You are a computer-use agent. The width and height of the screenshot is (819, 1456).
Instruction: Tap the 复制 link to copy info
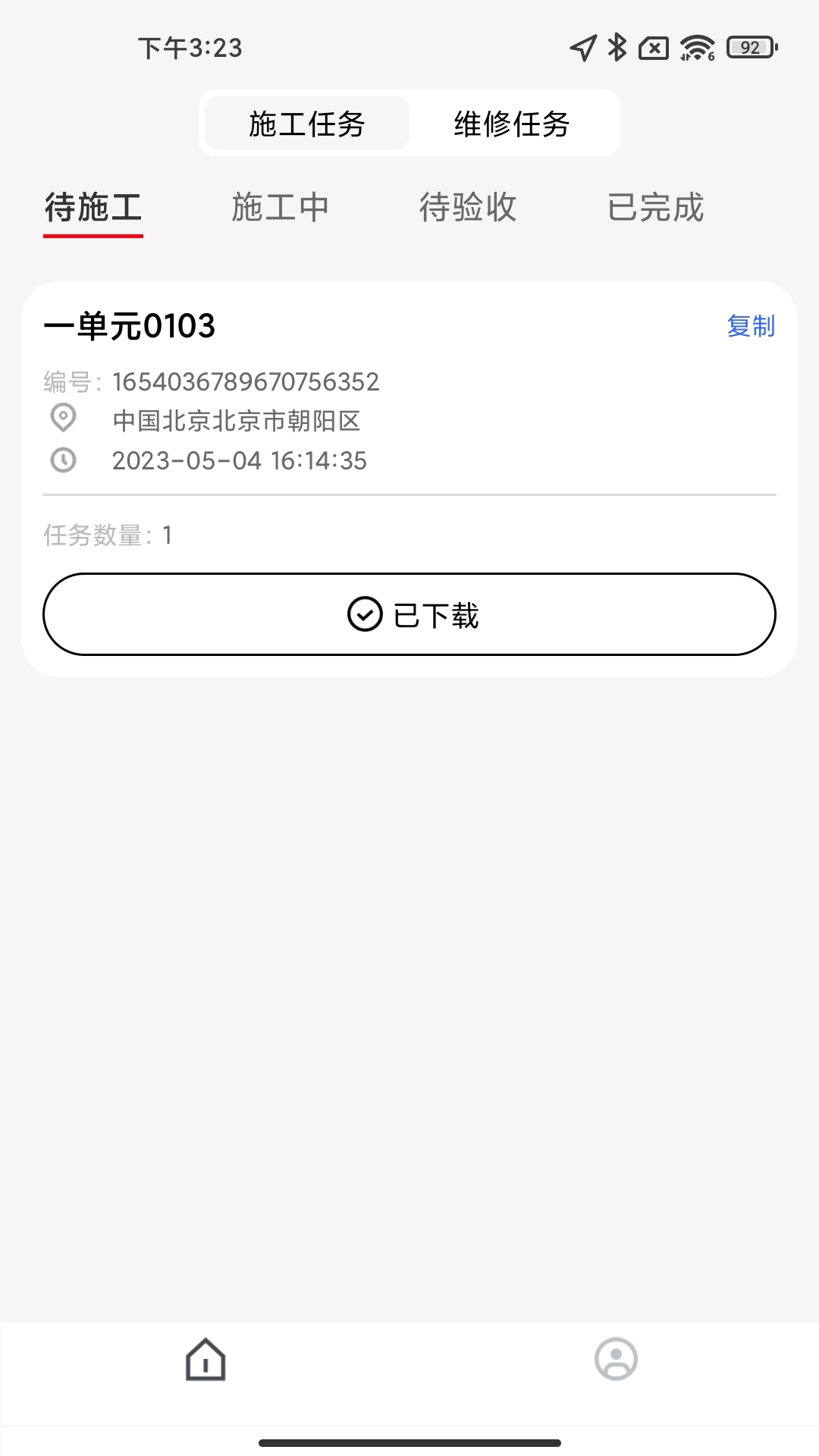(752, 328)
